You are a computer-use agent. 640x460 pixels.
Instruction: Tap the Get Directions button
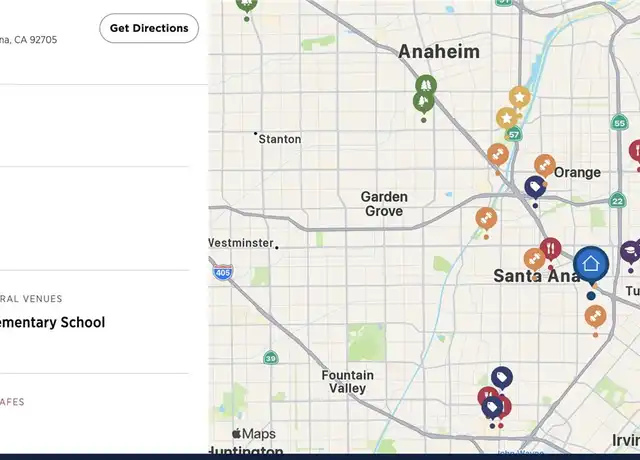149,28
